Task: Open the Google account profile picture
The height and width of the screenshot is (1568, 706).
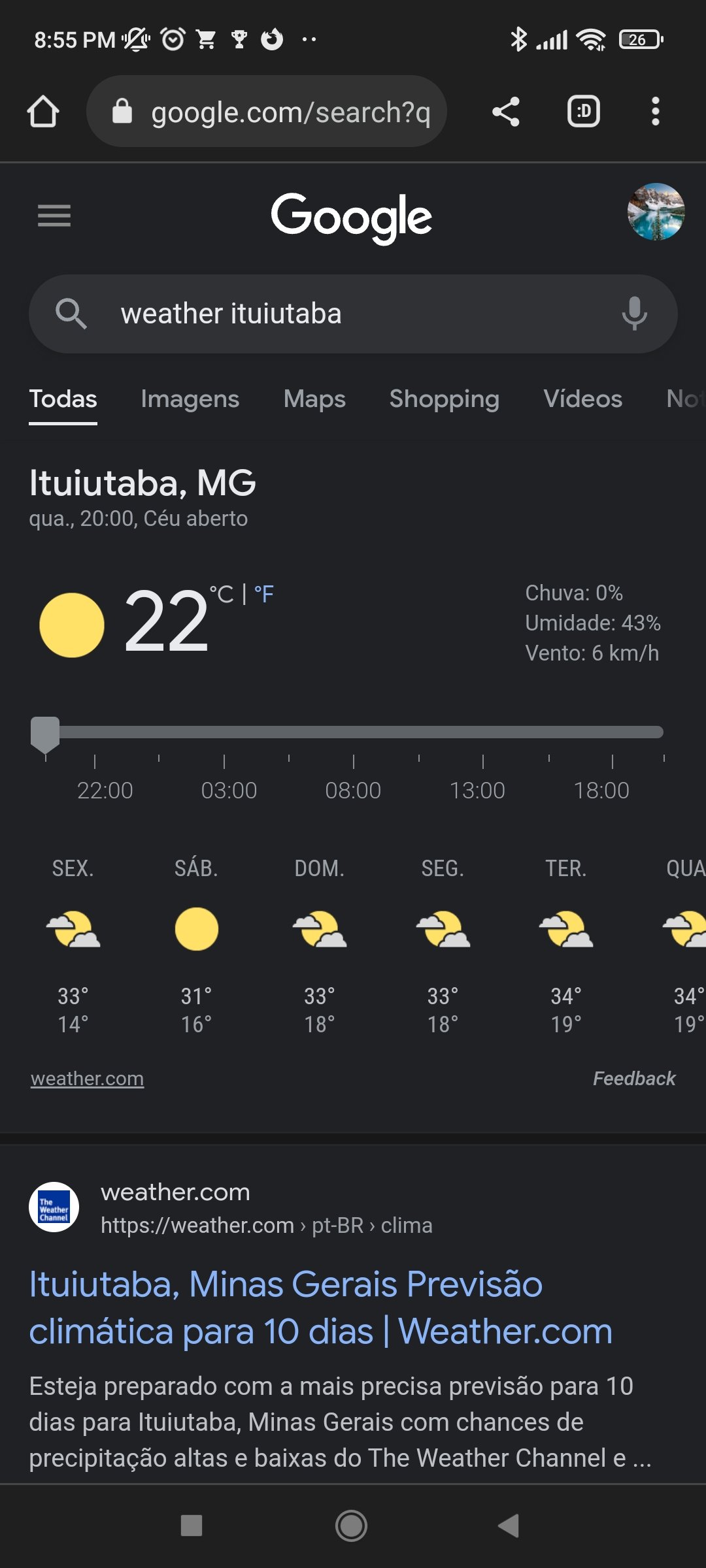Action: click(x=656, y=212)
